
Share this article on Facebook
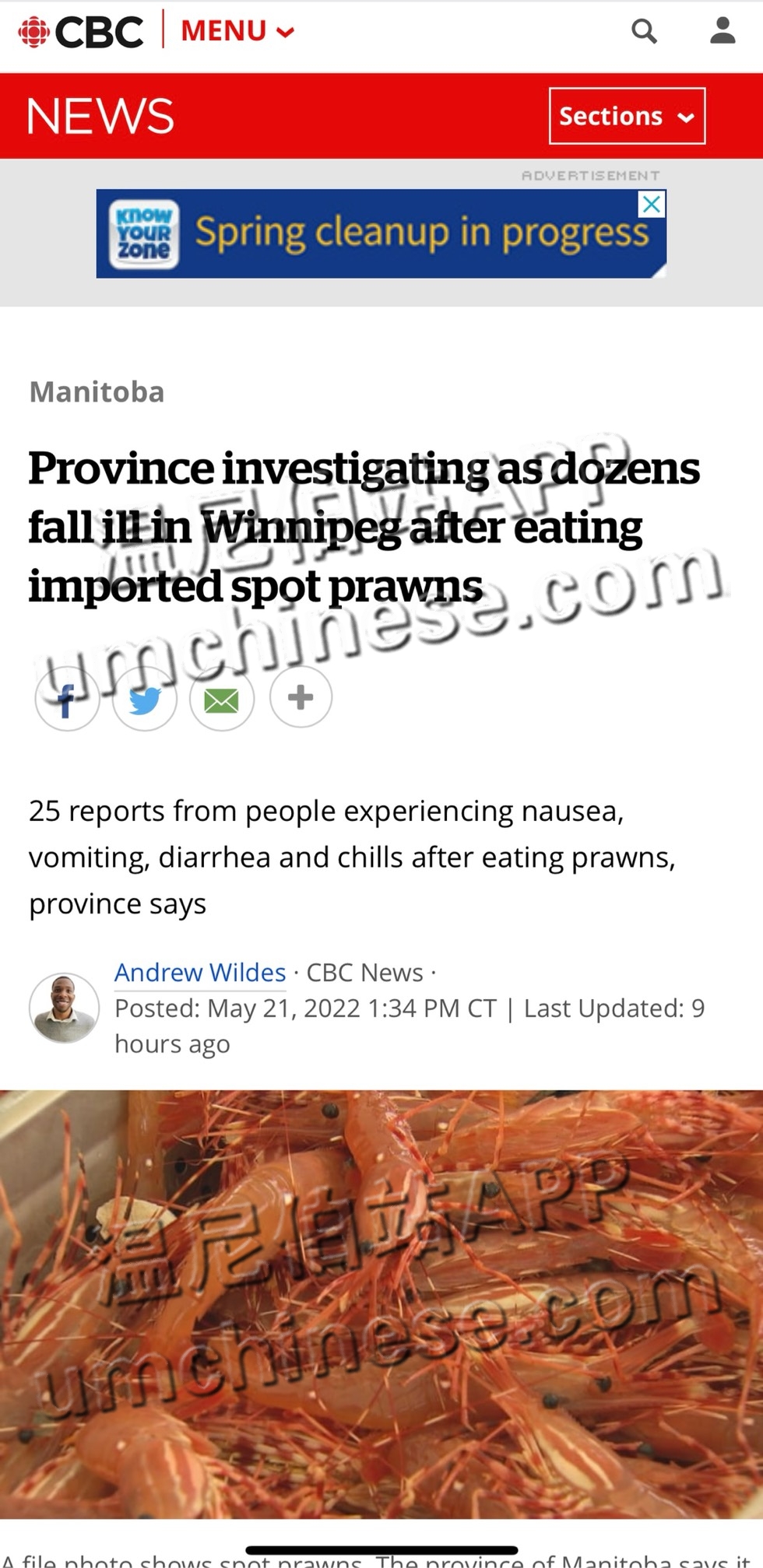click(68, 699)
